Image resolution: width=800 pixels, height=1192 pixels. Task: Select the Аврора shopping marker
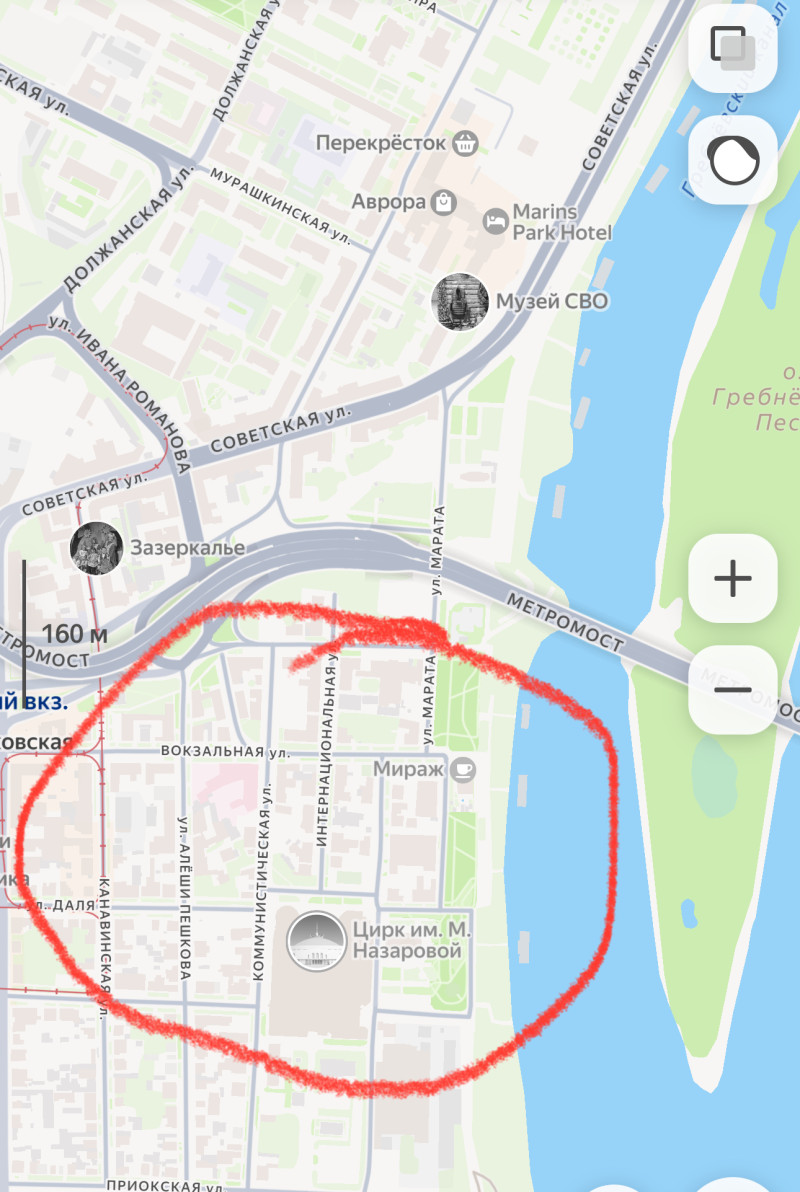[x=444, y=203]
